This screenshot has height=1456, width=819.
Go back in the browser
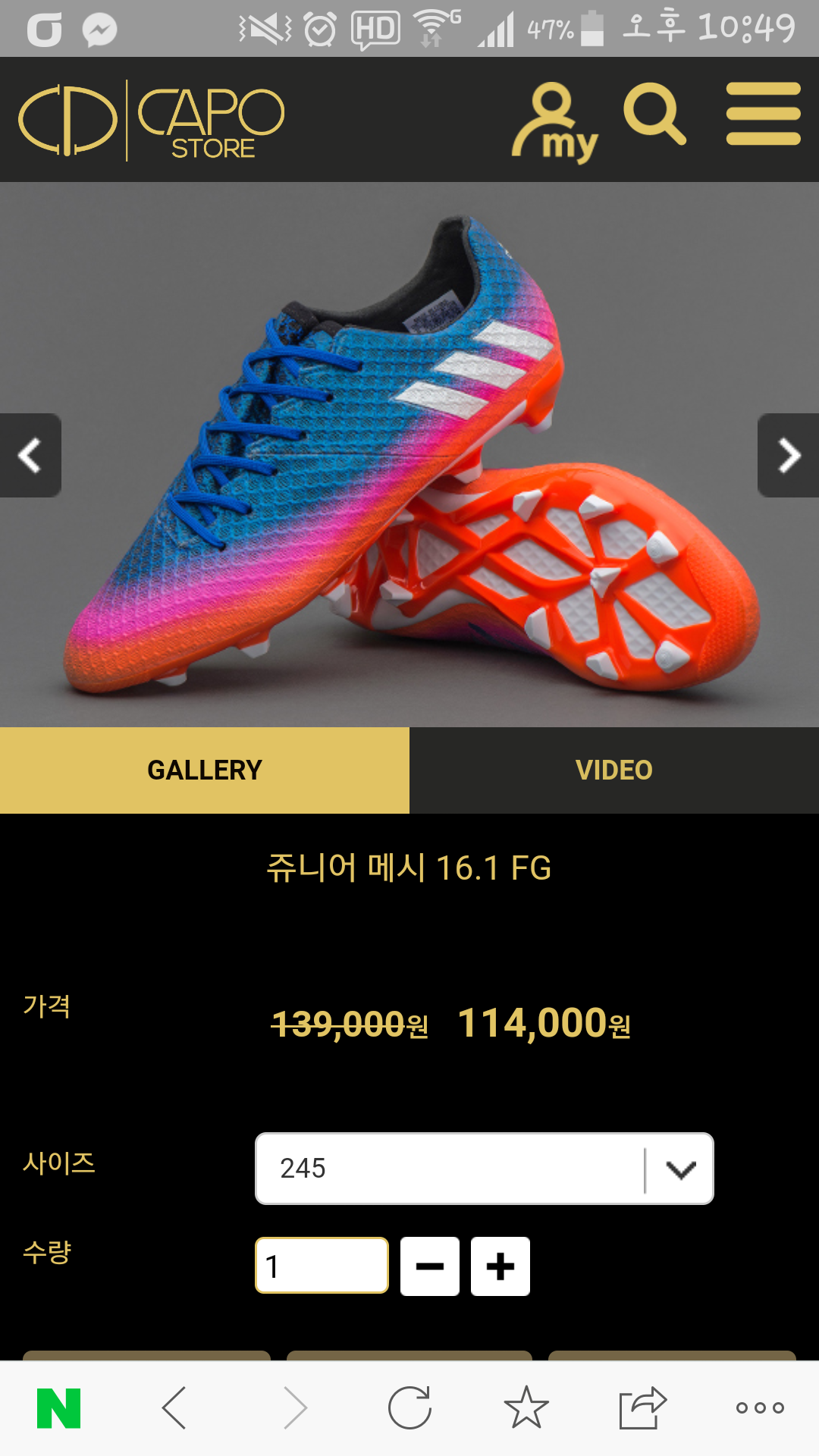174,1408
